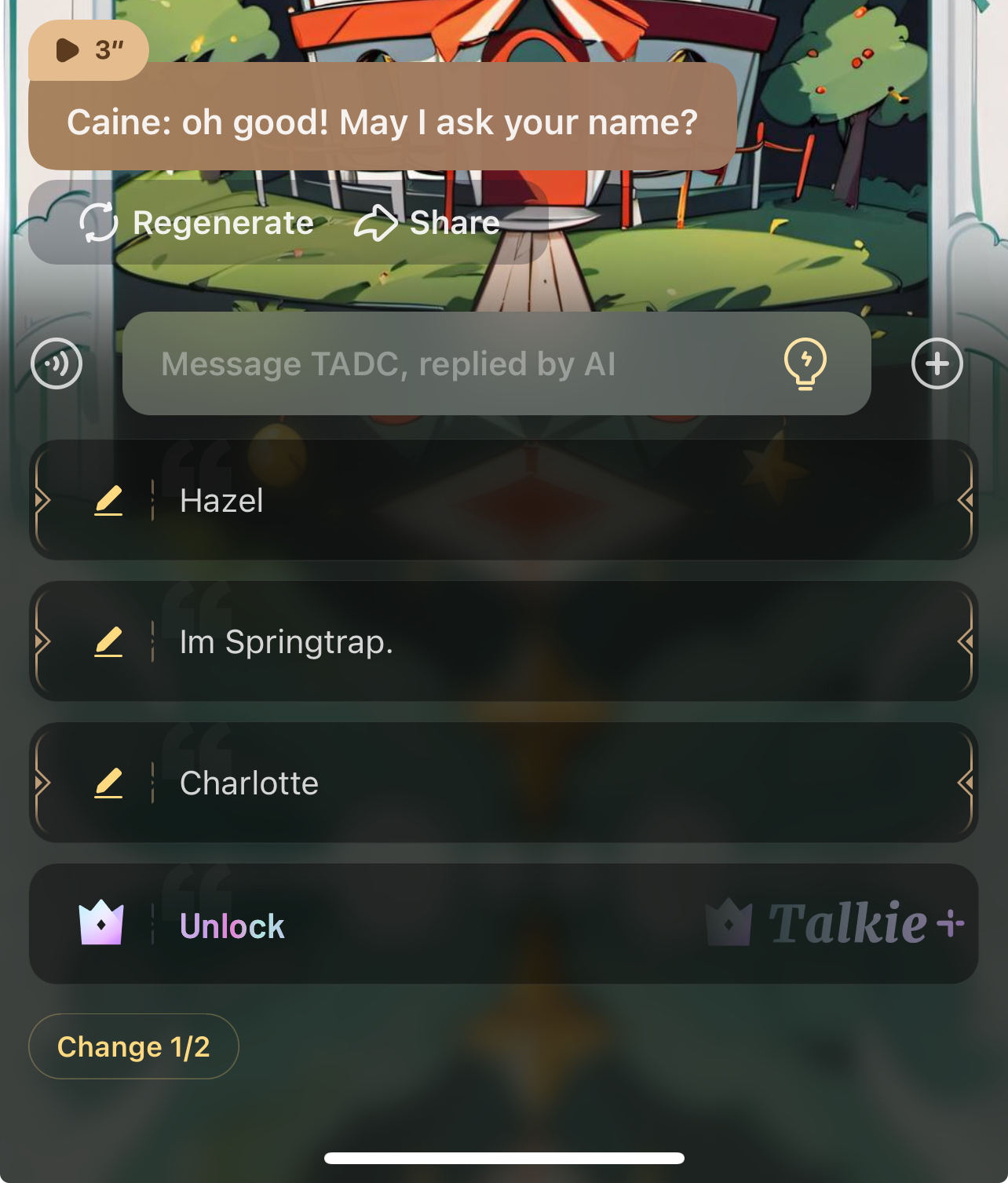Share this message
The image size is (1008, 1183).
[427, 223]
